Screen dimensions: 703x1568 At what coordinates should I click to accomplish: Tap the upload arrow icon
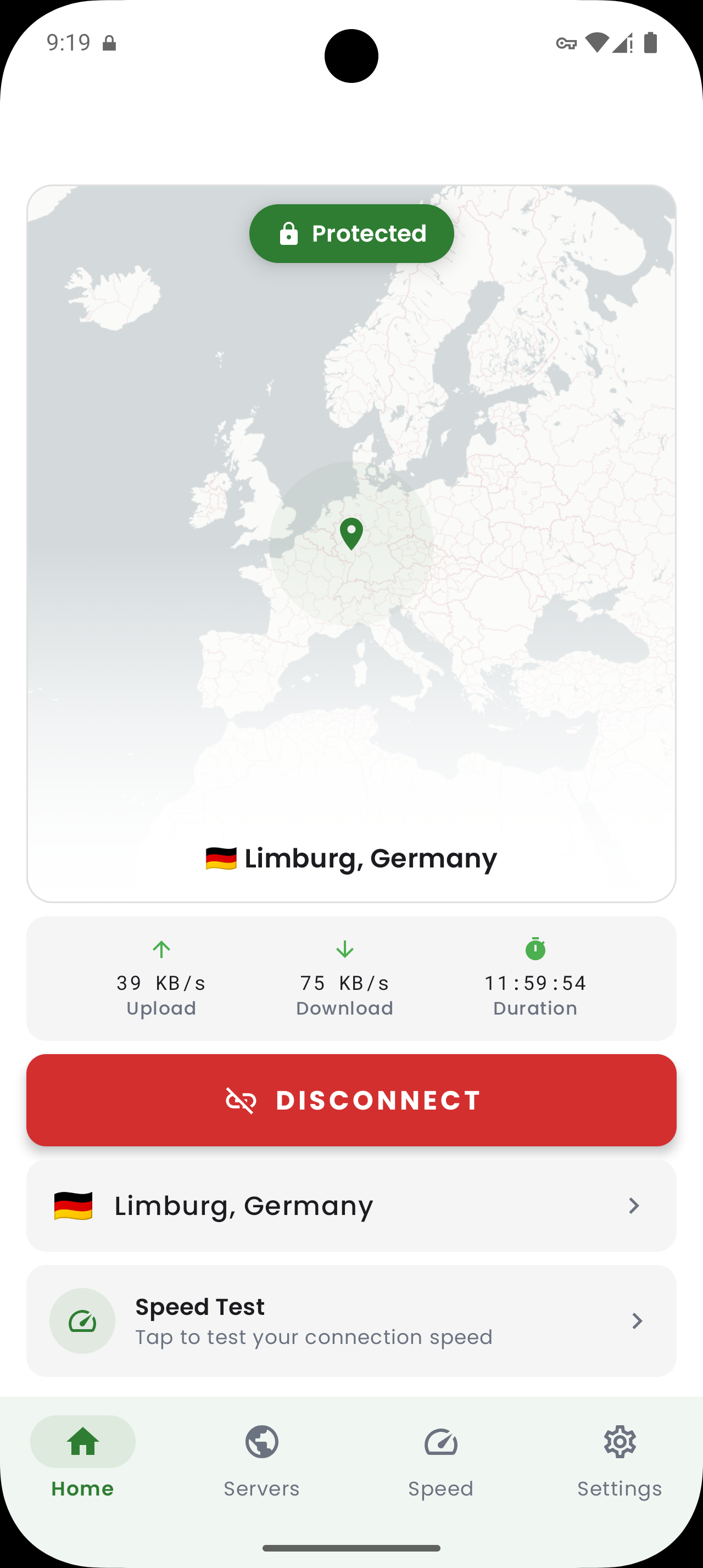click(x=161, y=948)
